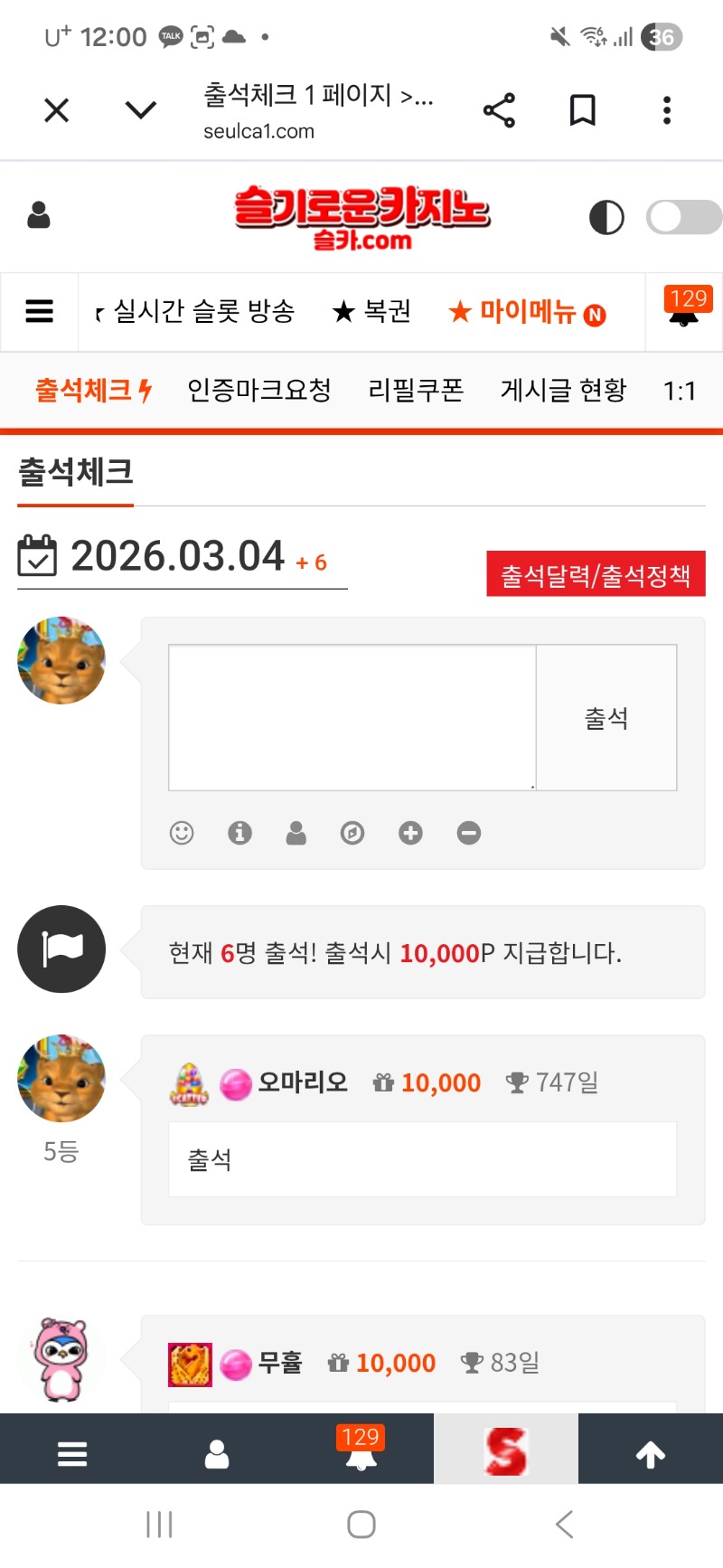Open the hamburger menu in the nav bar
Screen dimensions: 723x1568
tap(39, 311)
